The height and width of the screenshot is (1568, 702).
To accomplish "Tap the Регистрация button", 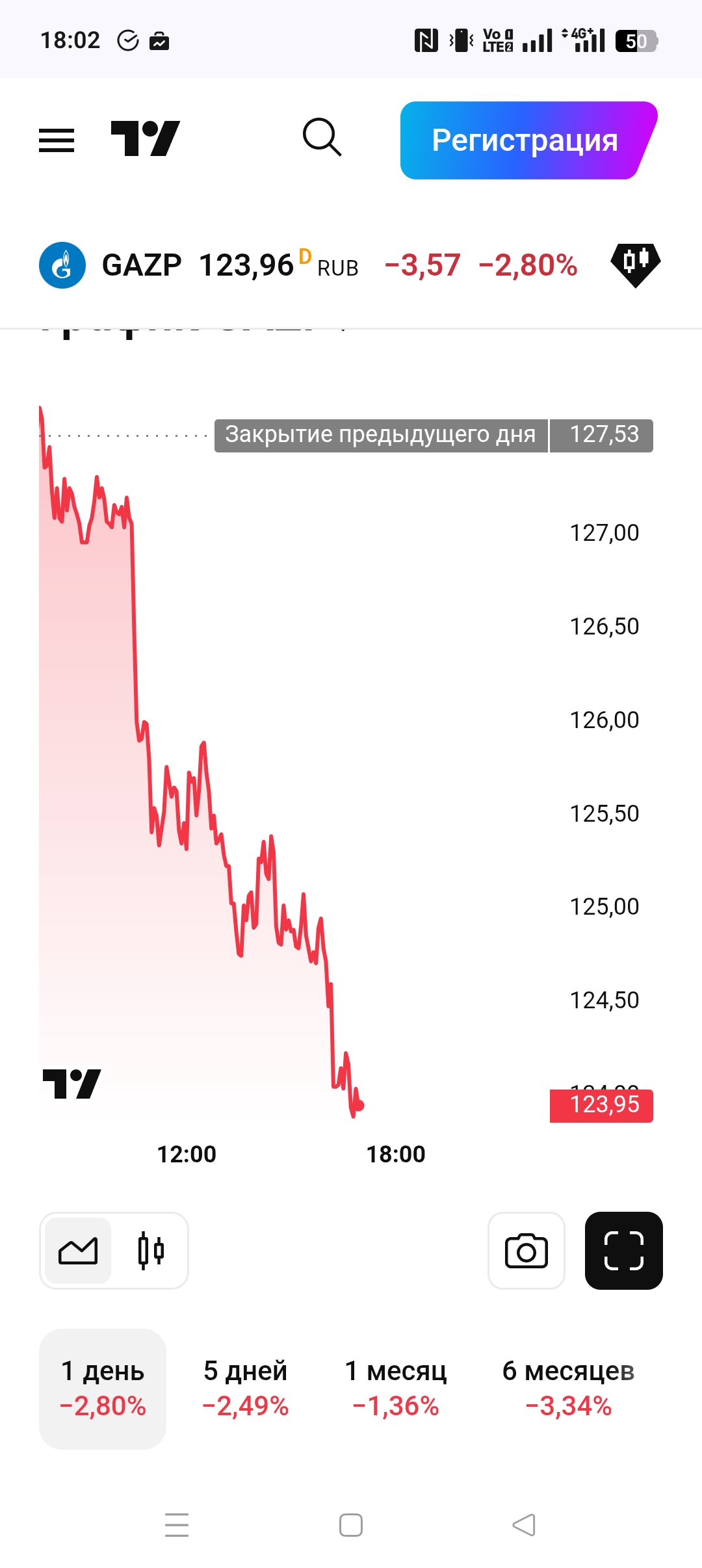I will point(525,140).
